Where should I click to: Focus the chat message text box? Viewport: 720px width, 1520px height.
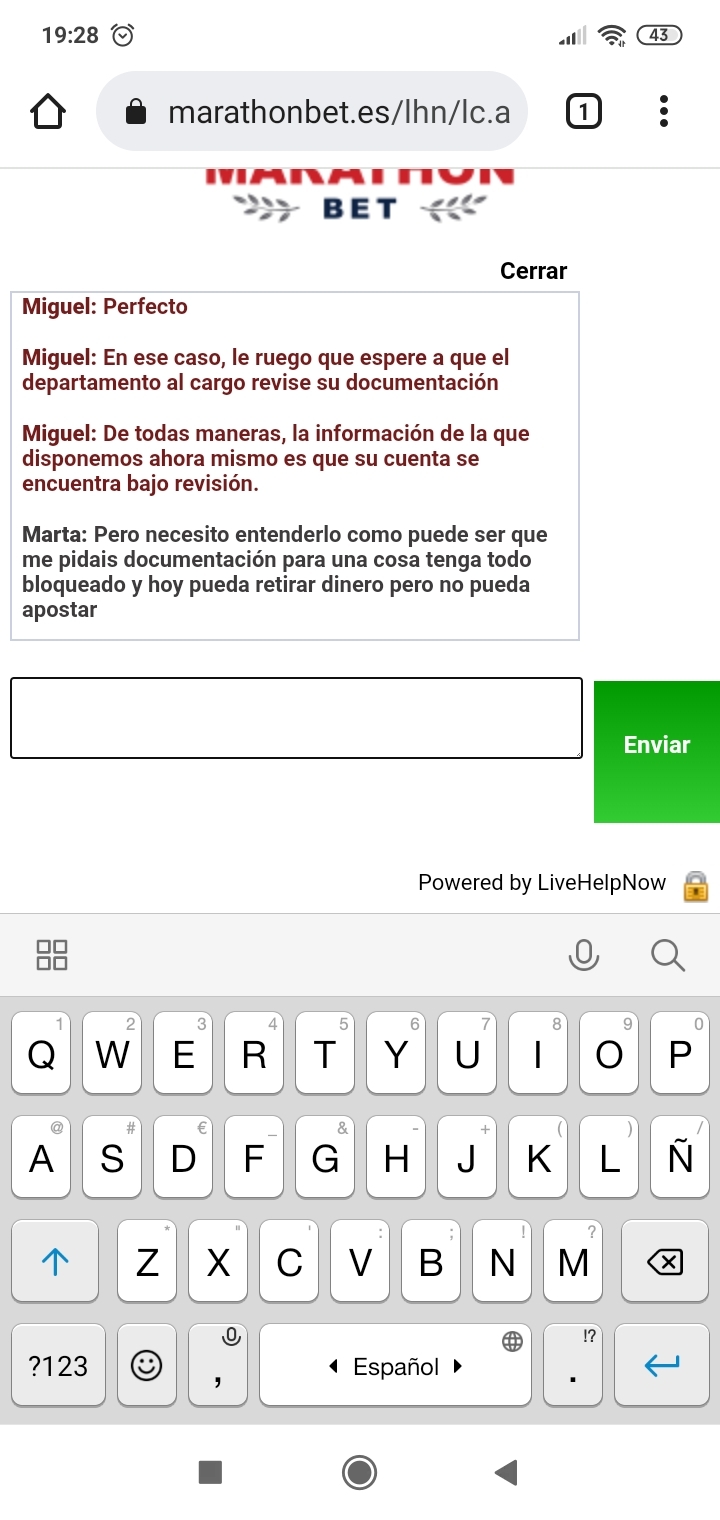click(296, 718)
